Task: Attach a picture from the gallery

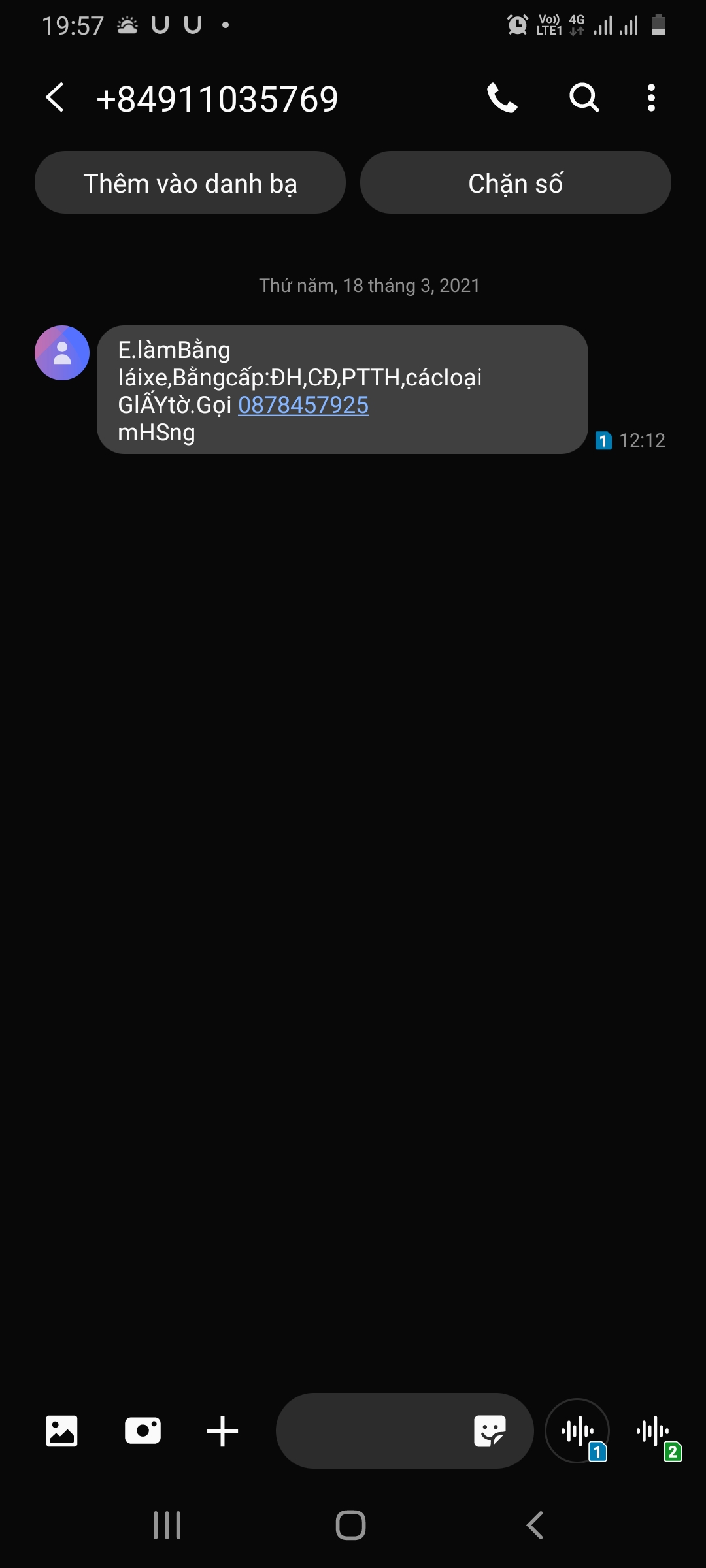Action: point(62,1431)
